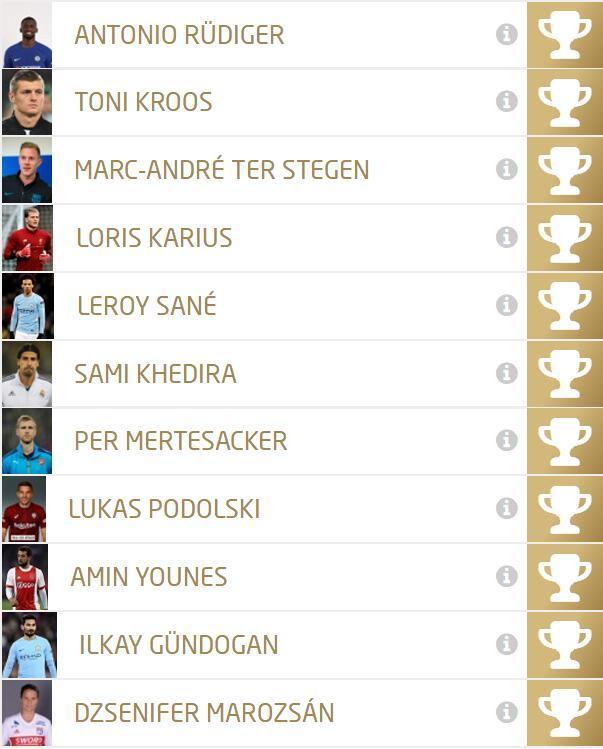Tap the trophy button for Dzsenifer Marozsán
The image size is (603, 749).
(565, 713)
